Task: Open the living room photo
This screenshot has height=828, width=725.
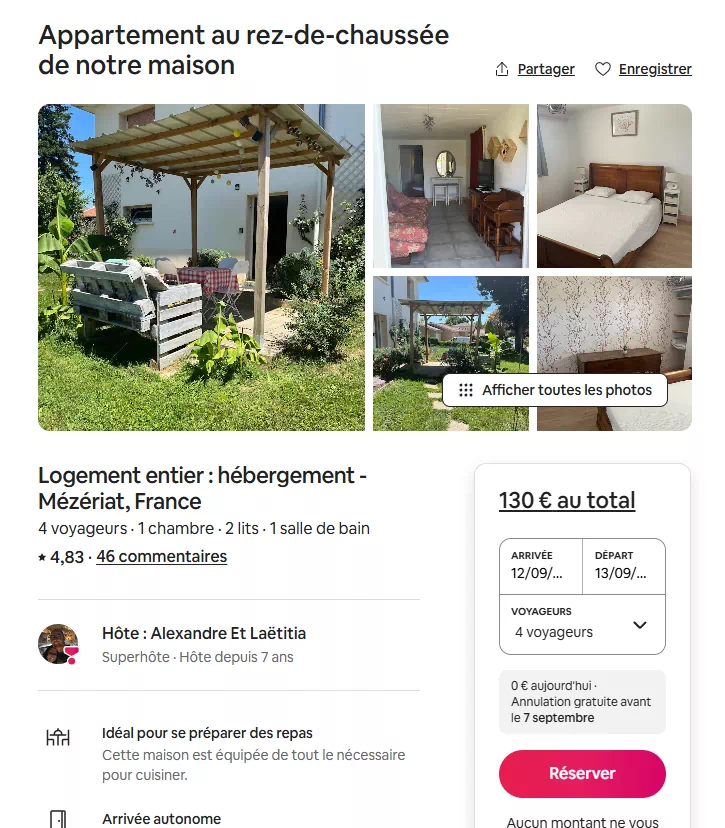Action: (450, 186)
